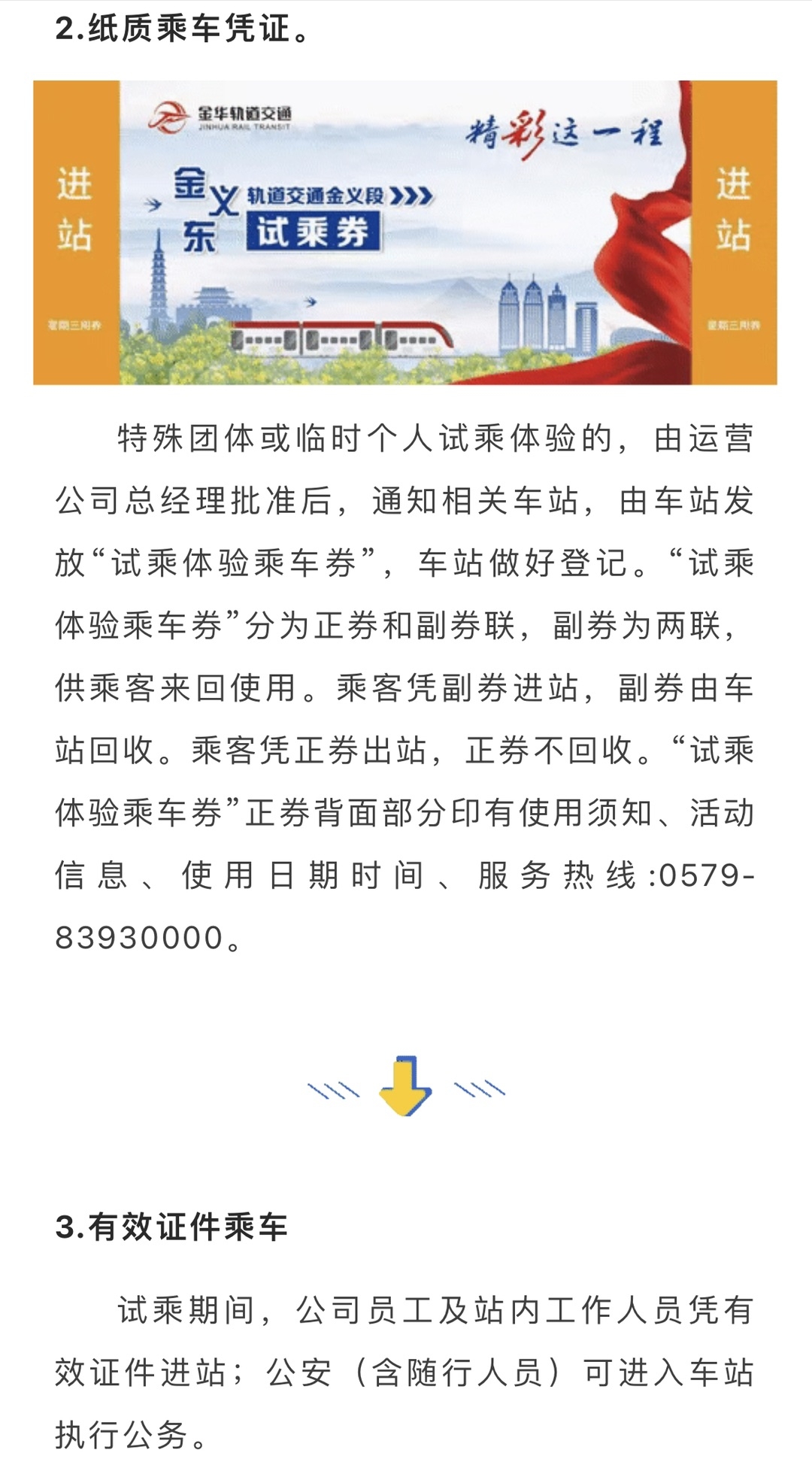The image size is (812, 1468).
Task: Open the 试乘券 ticket image
Action: click(404, 232)
